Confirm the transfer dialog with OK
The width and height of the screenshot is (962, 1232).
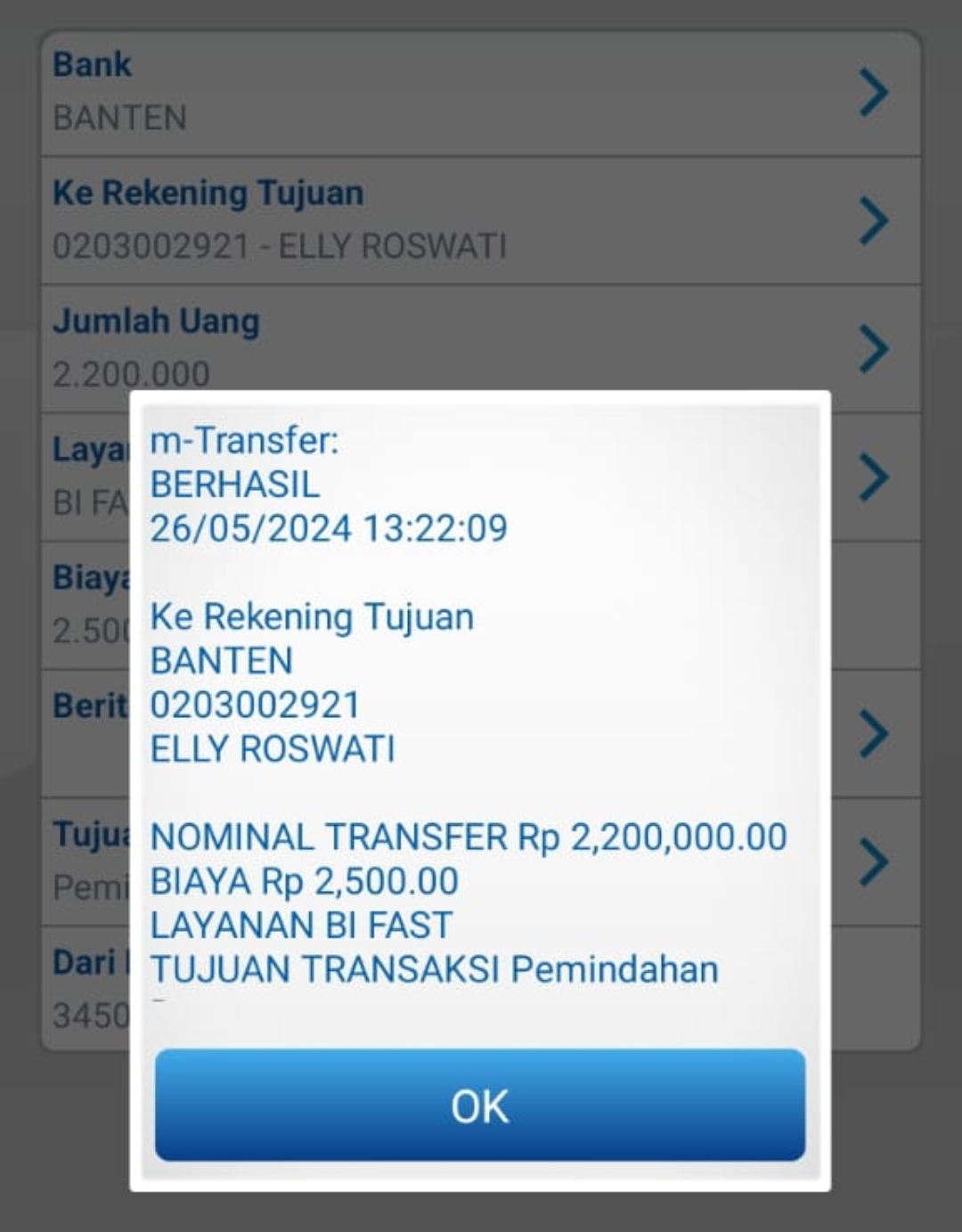click(x=480, y=1106)
